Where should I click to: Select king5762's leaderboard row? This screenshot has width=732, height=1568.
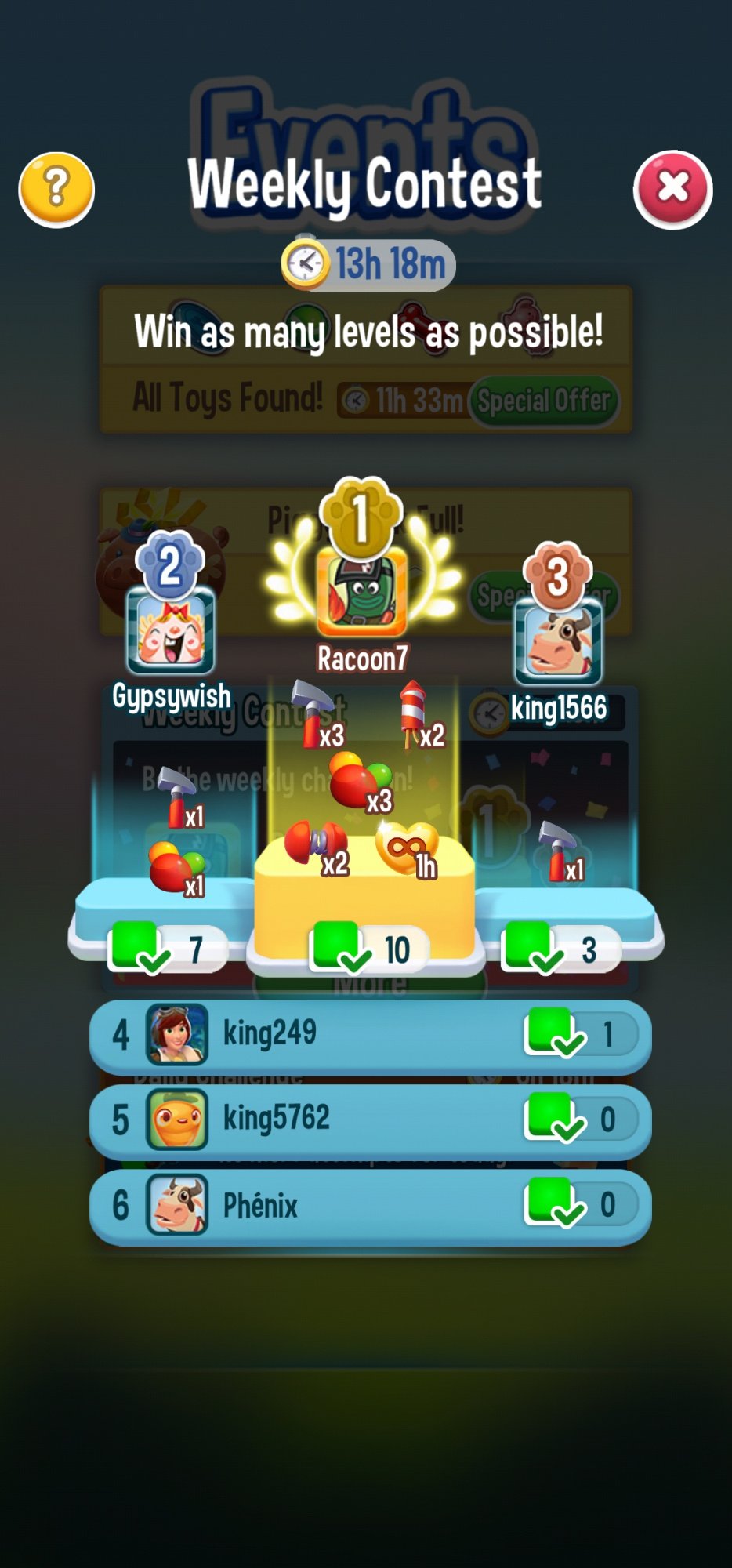[x=370, y=1120]
